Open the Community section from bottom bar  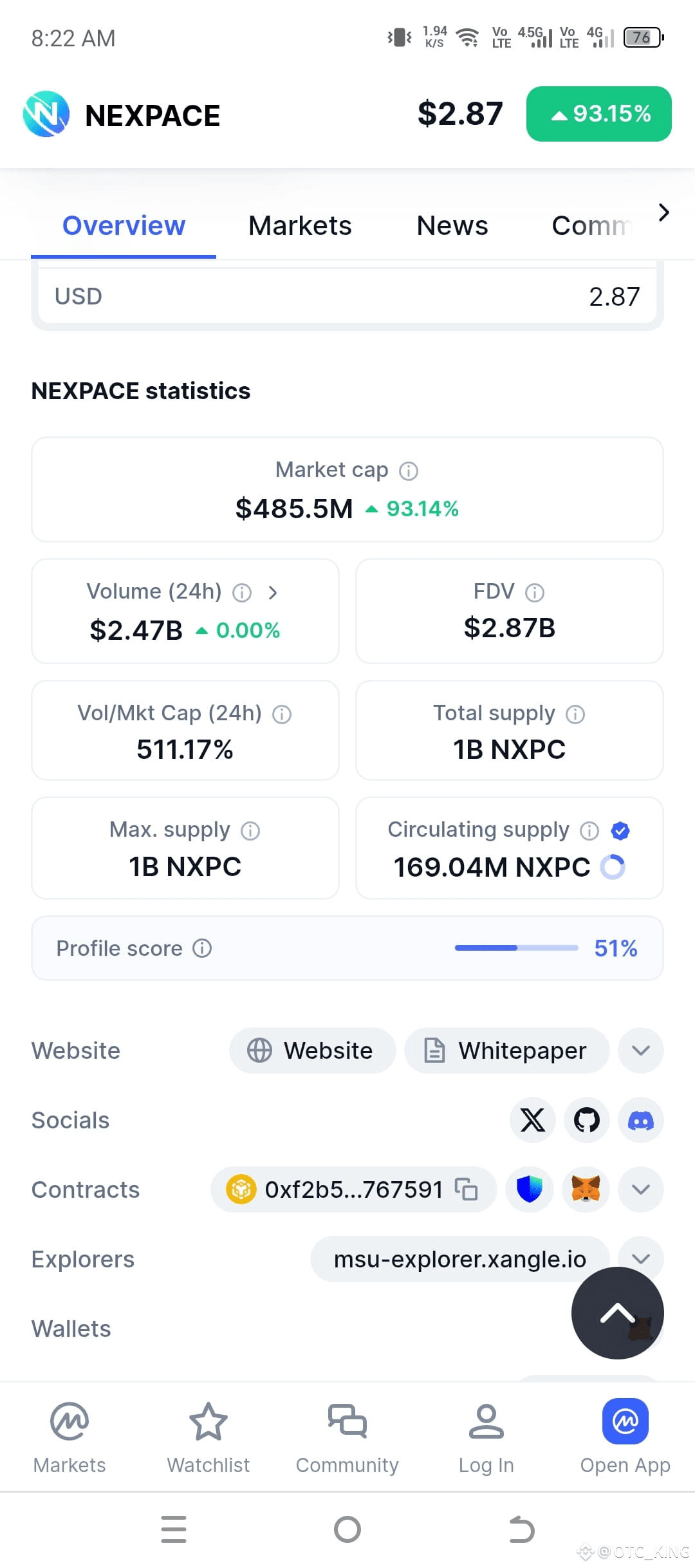pos(347,1435)
